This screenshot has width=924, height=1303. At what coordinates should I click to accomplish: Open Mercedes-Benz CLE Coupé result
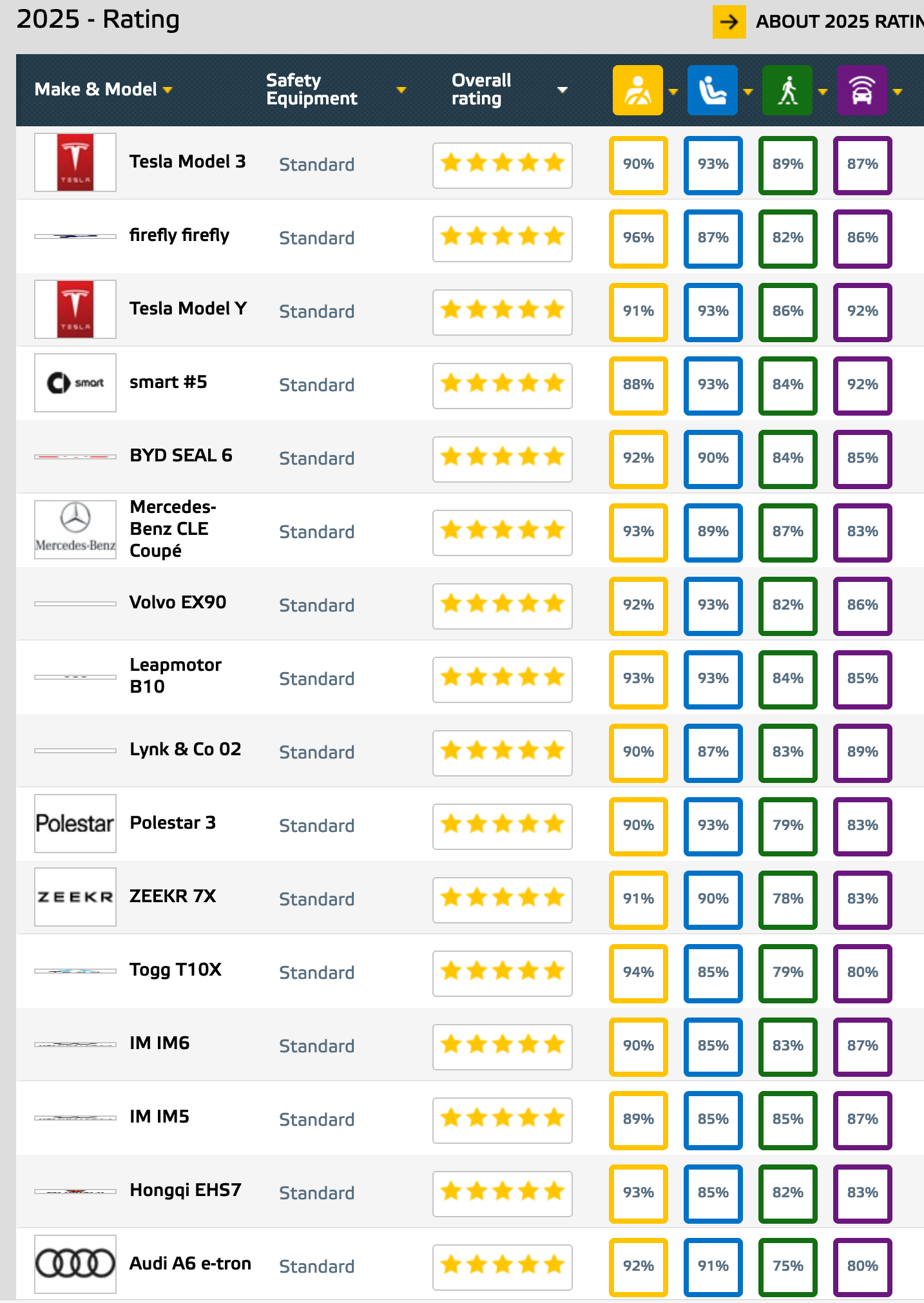172,529
